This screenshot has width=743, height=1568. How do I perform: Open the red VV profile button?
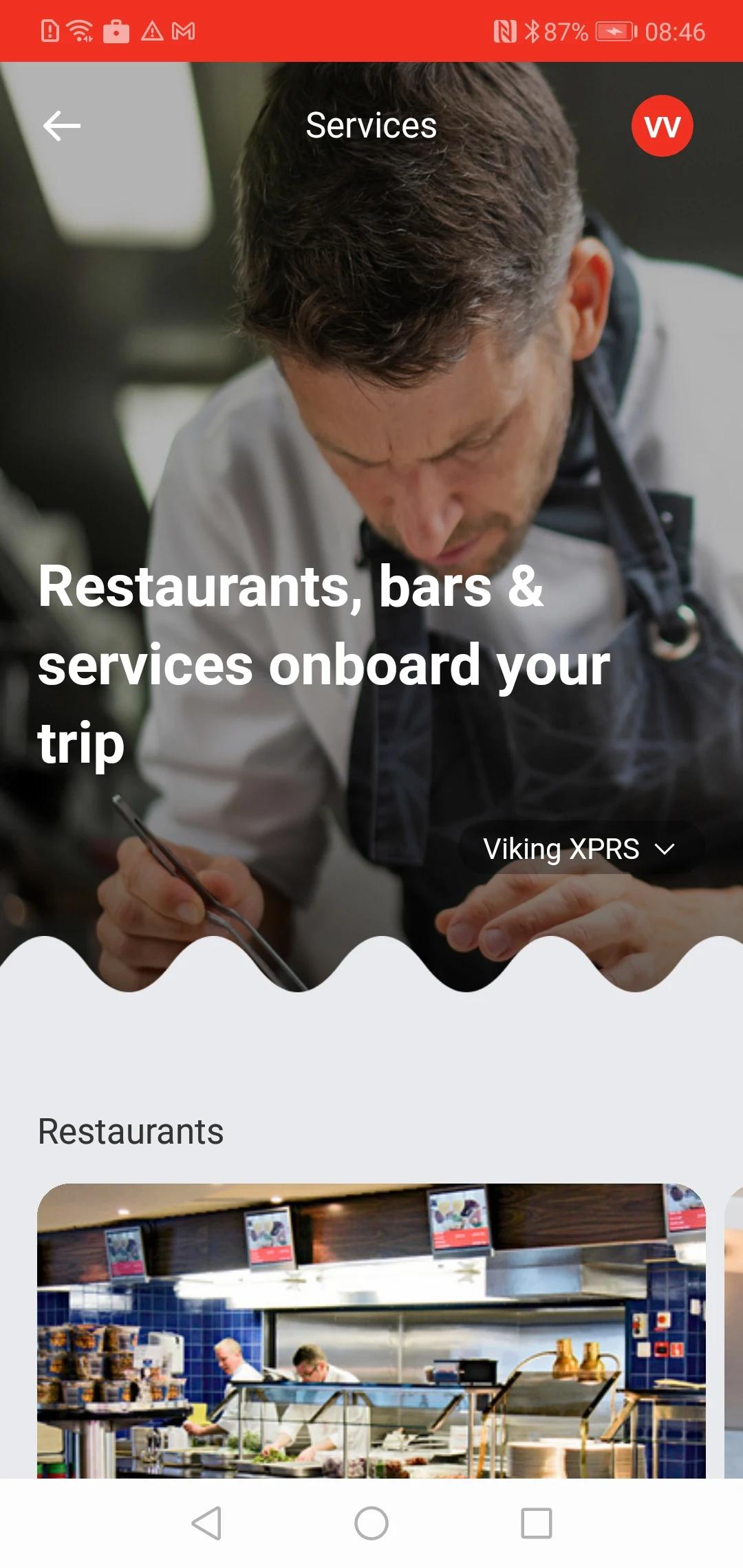(662, 126)
